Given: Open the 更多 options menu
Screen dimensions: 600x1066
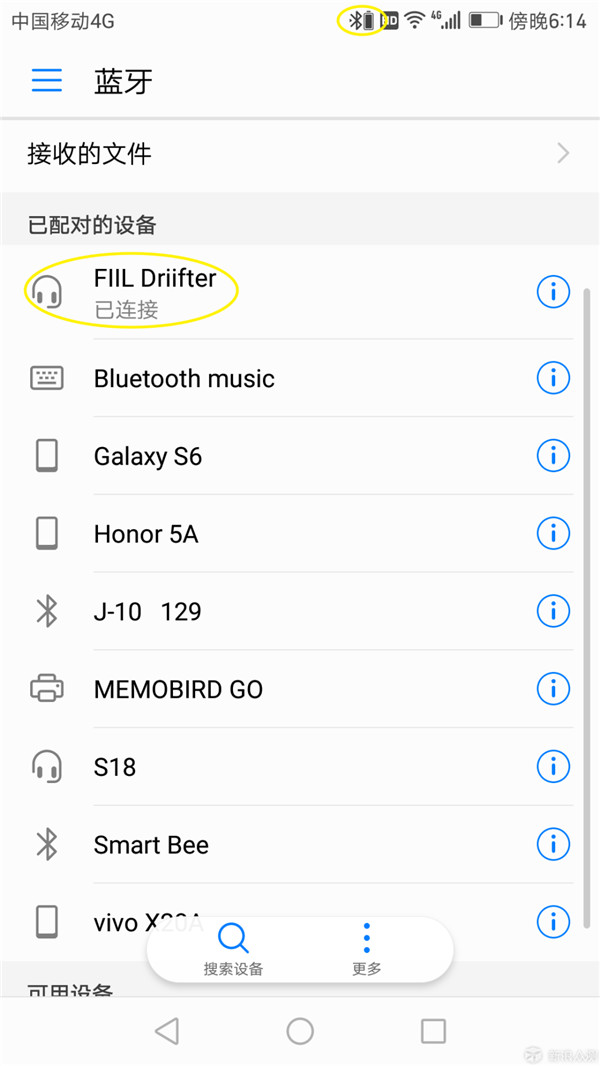Looking at the screenshot, I should (x=367, y=950).
